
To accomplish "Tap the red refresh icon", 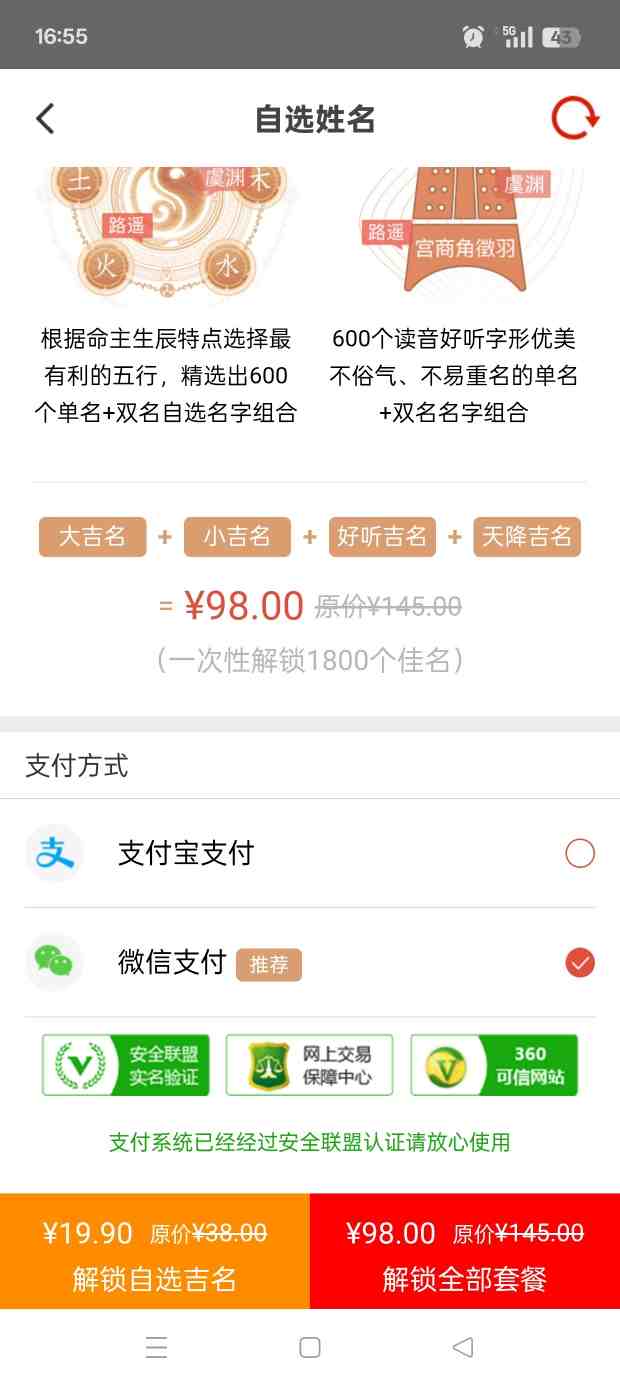I will (574, 119).
